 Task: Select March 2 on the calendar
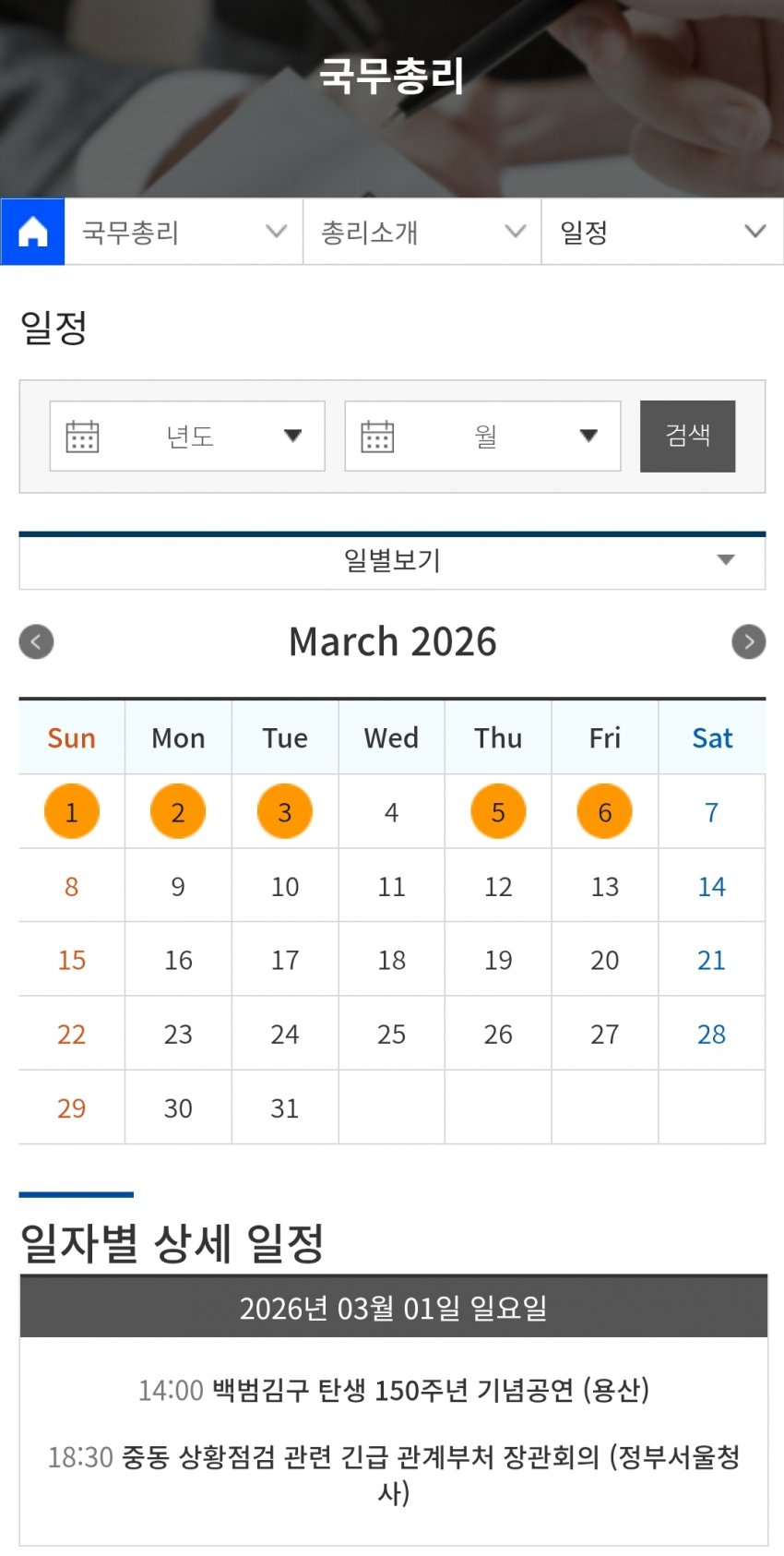point(178,812)
